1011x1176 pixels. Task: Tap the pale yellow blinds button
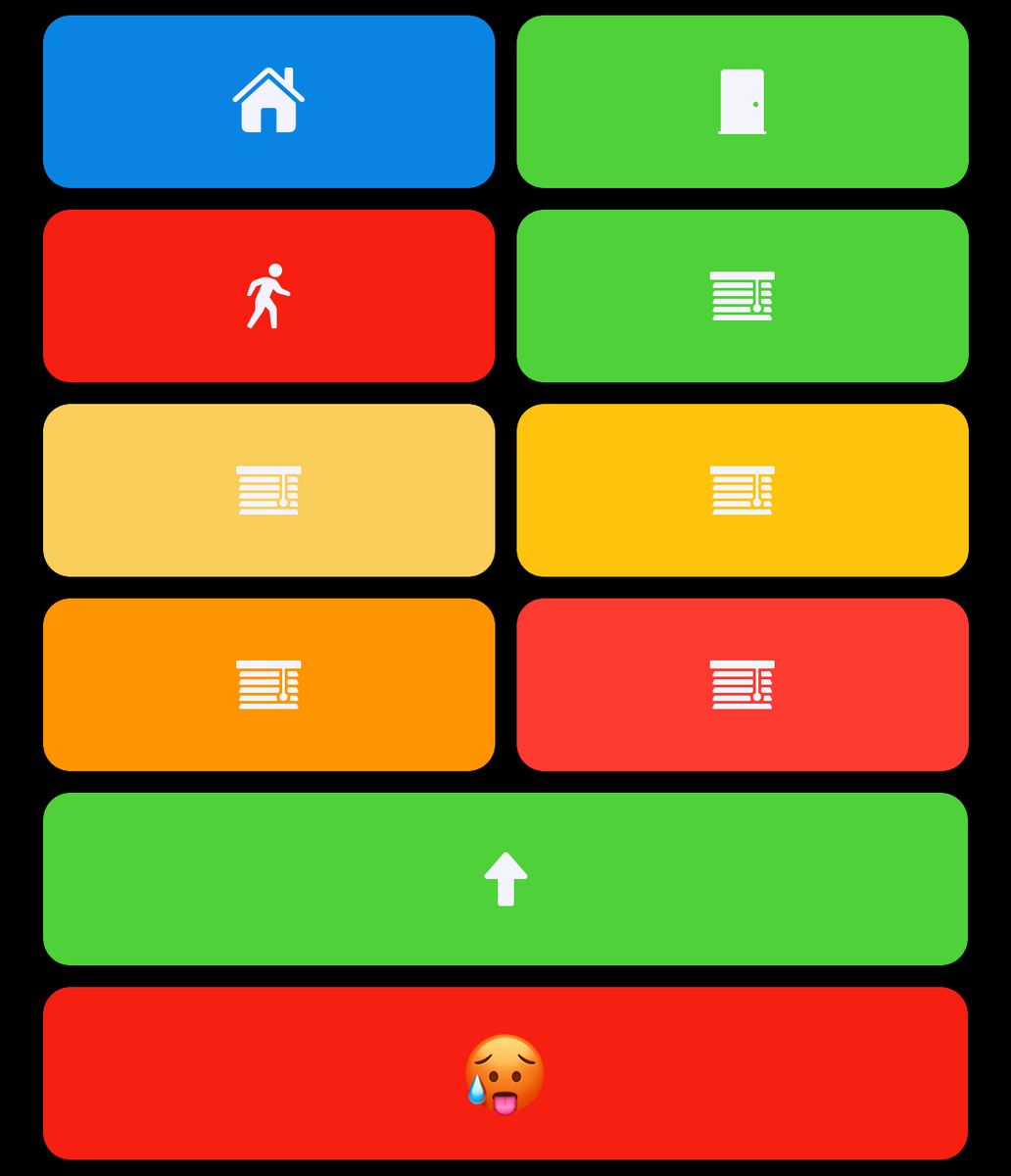tap(268, 490)
